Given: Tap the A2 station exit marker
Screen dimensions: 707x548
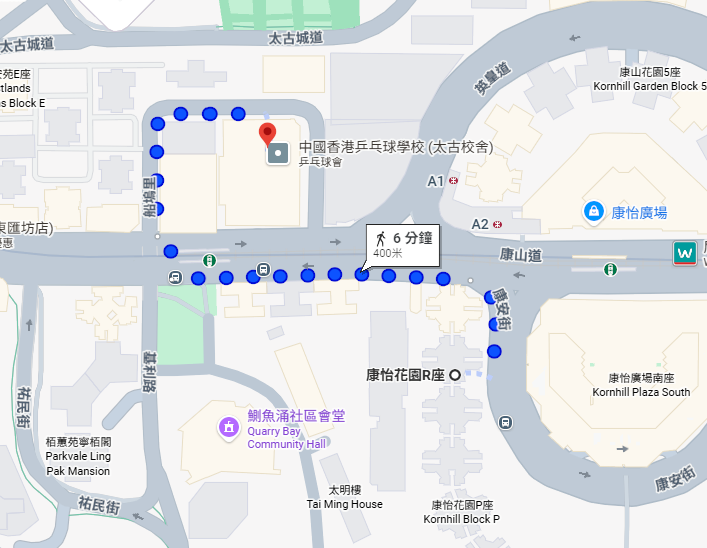Looking at the screenshot, I should (x=497, y=224).
